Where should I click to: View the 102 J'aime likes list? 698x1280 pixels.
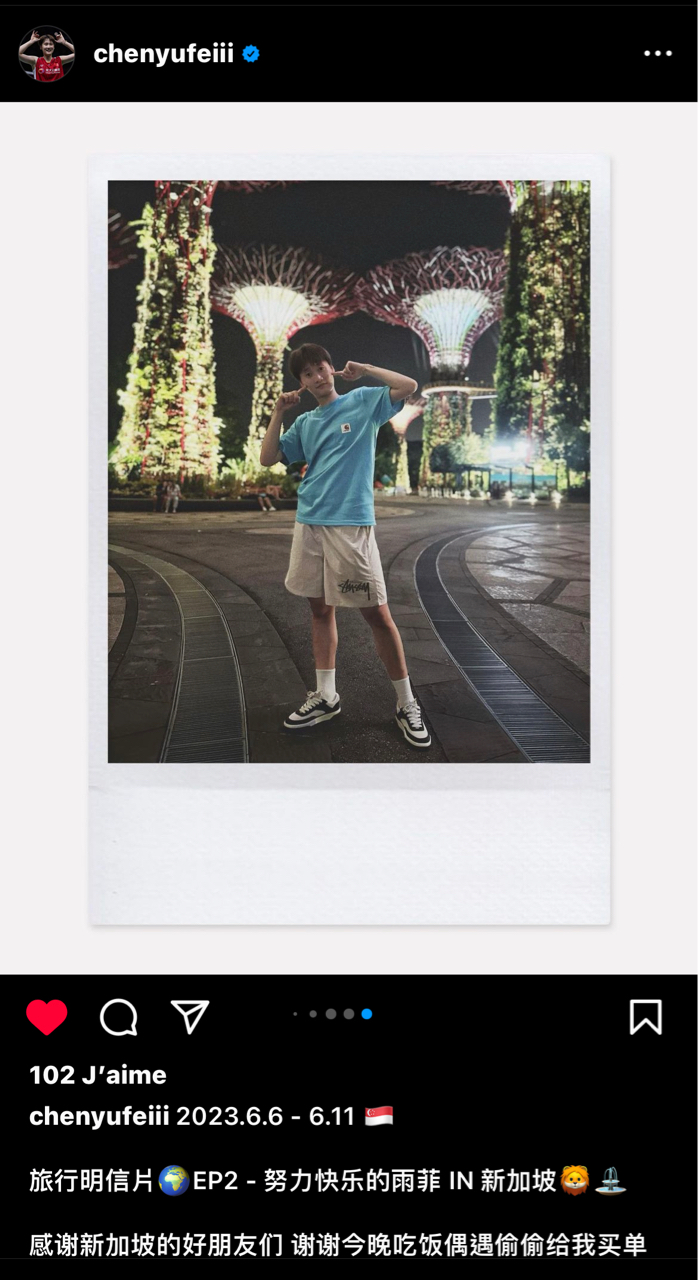pos(98,1075)
